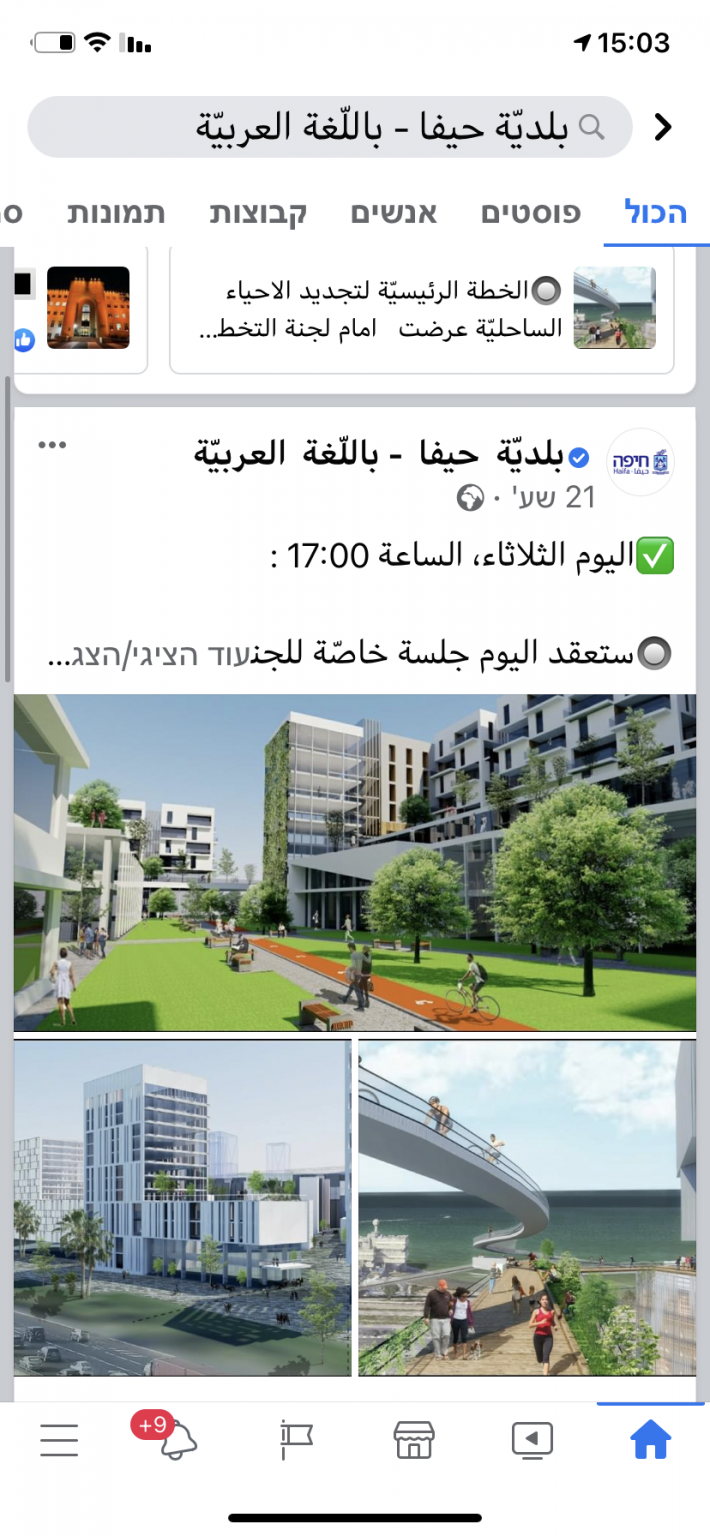Open the Watch video tab
Image resolution: width=710 pixels, height=1536 pixels.
531,1440
